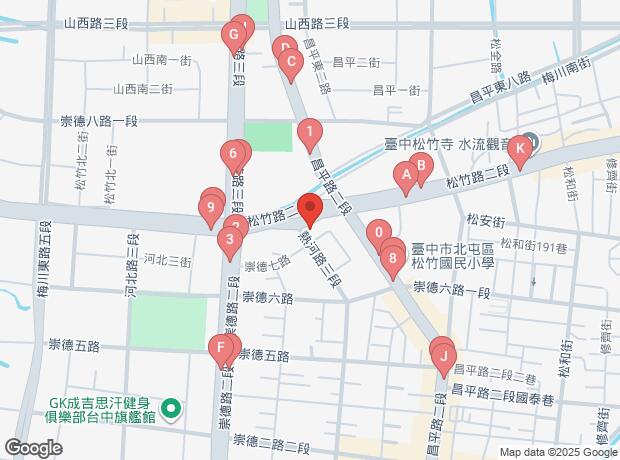This screenshot has width=620, height=460.
Task: Open the GK成吉思汗健身俱樂部 place icon
Action: (171, 407)
